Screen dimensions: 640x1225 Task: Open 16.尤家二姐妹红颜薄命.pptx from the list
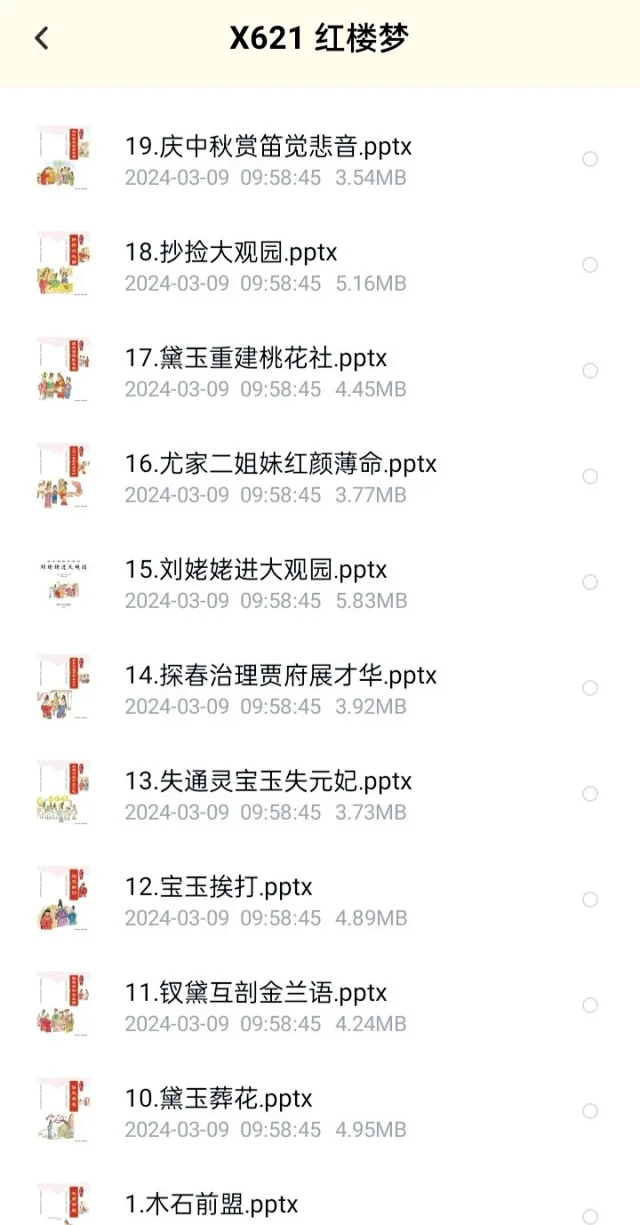click(x=280, y=464)
